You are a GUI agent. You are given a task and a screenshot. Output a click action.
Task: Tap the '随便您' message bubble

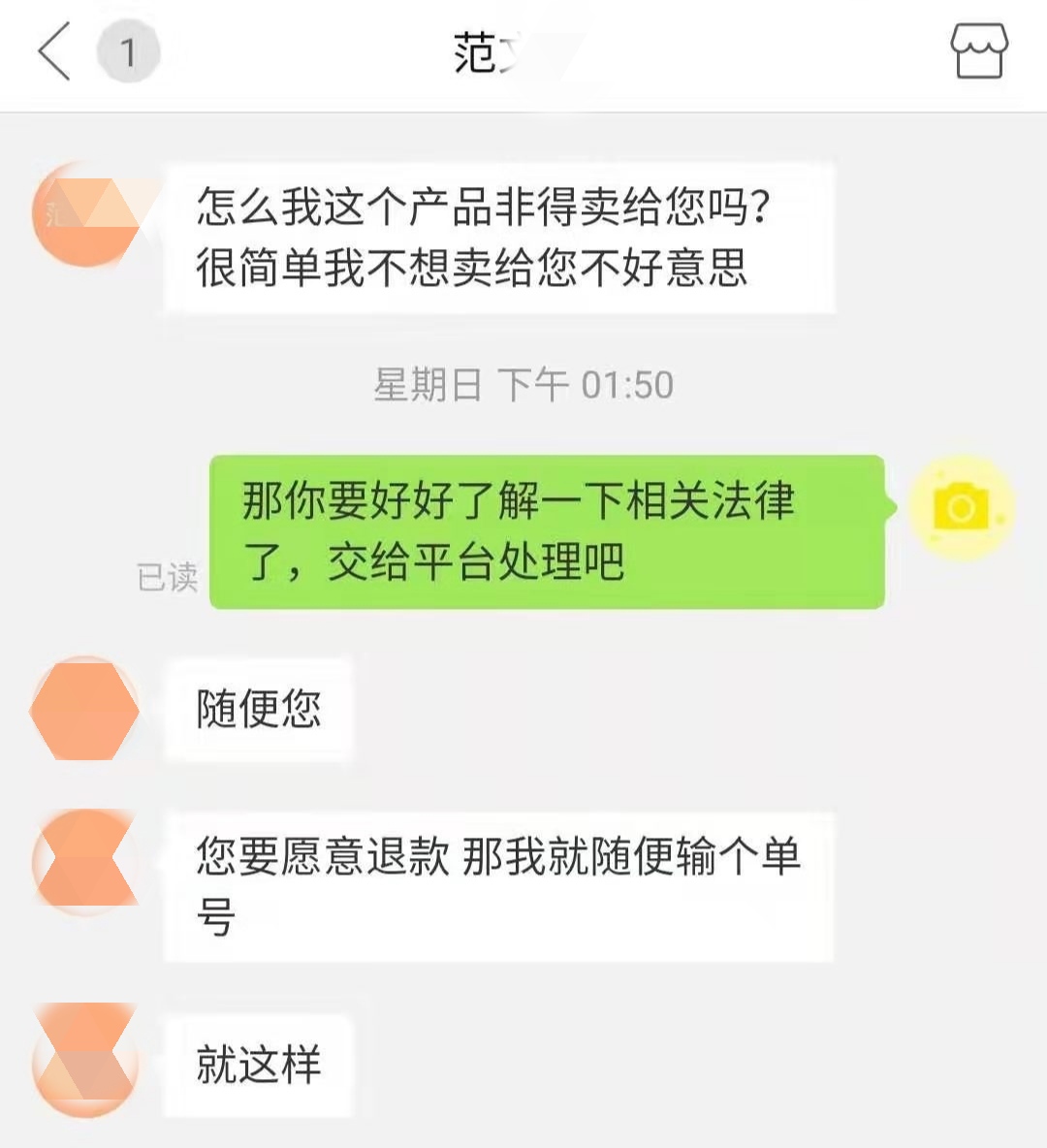coord(255,710)
